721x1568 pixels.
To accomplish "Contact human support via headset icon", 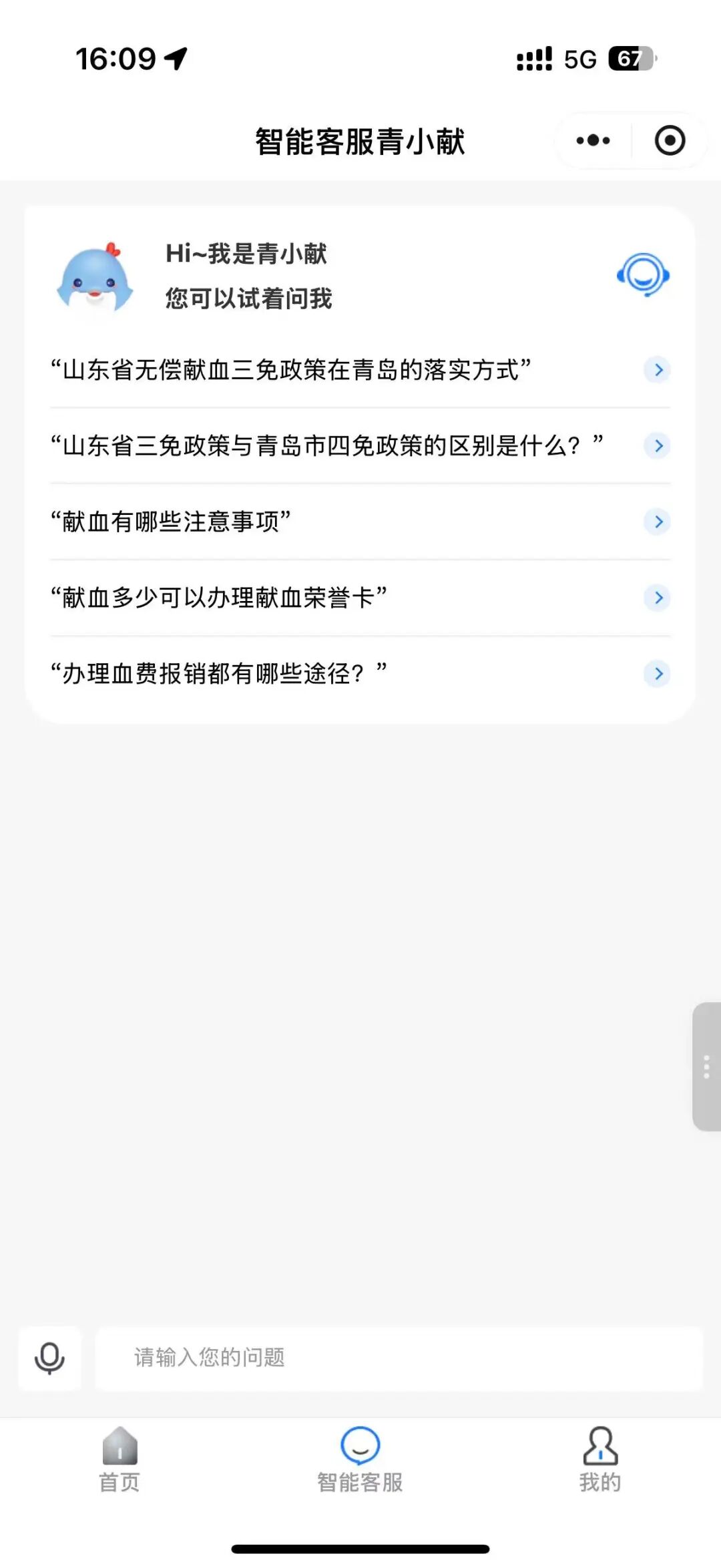I will (x=643, y=275).
